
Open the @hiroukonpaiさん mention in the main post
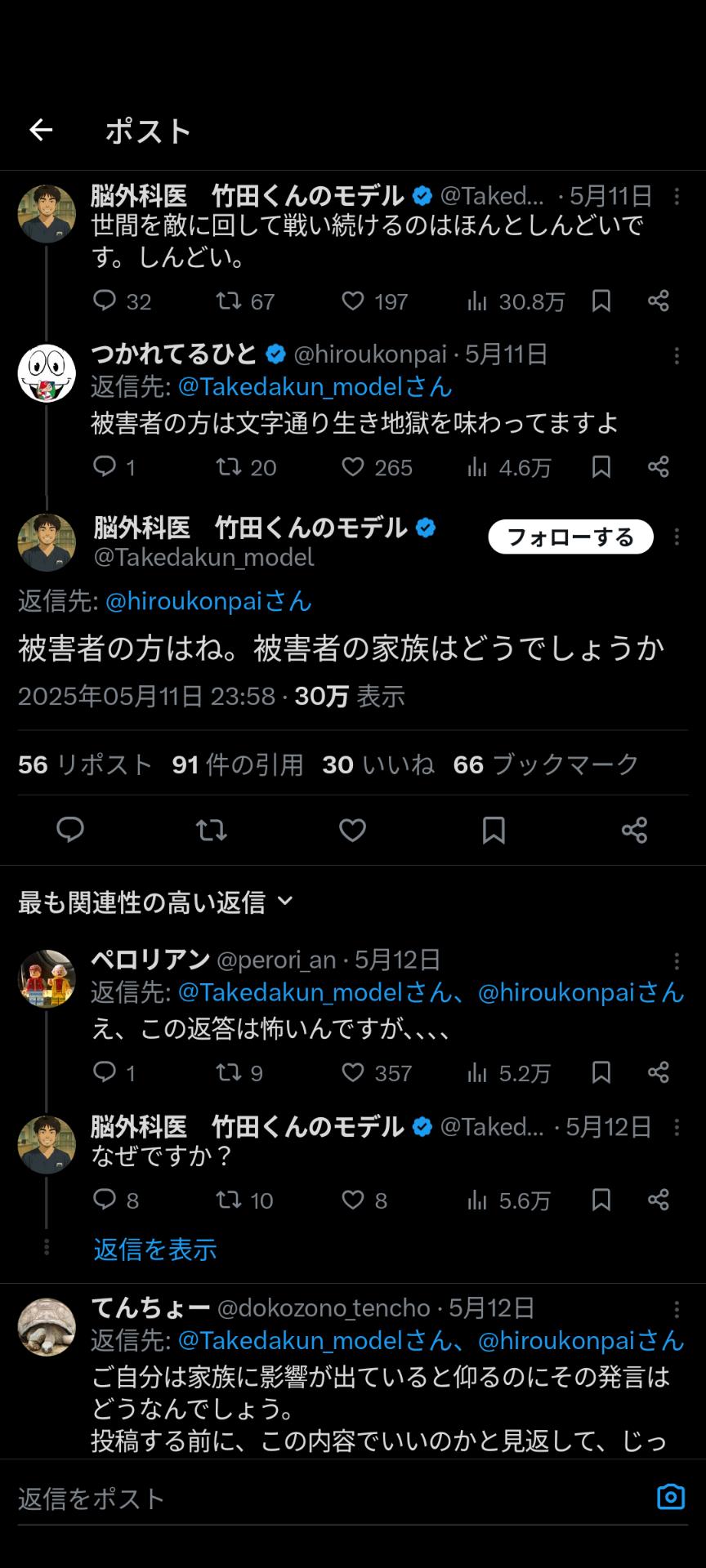click(208, 602)
